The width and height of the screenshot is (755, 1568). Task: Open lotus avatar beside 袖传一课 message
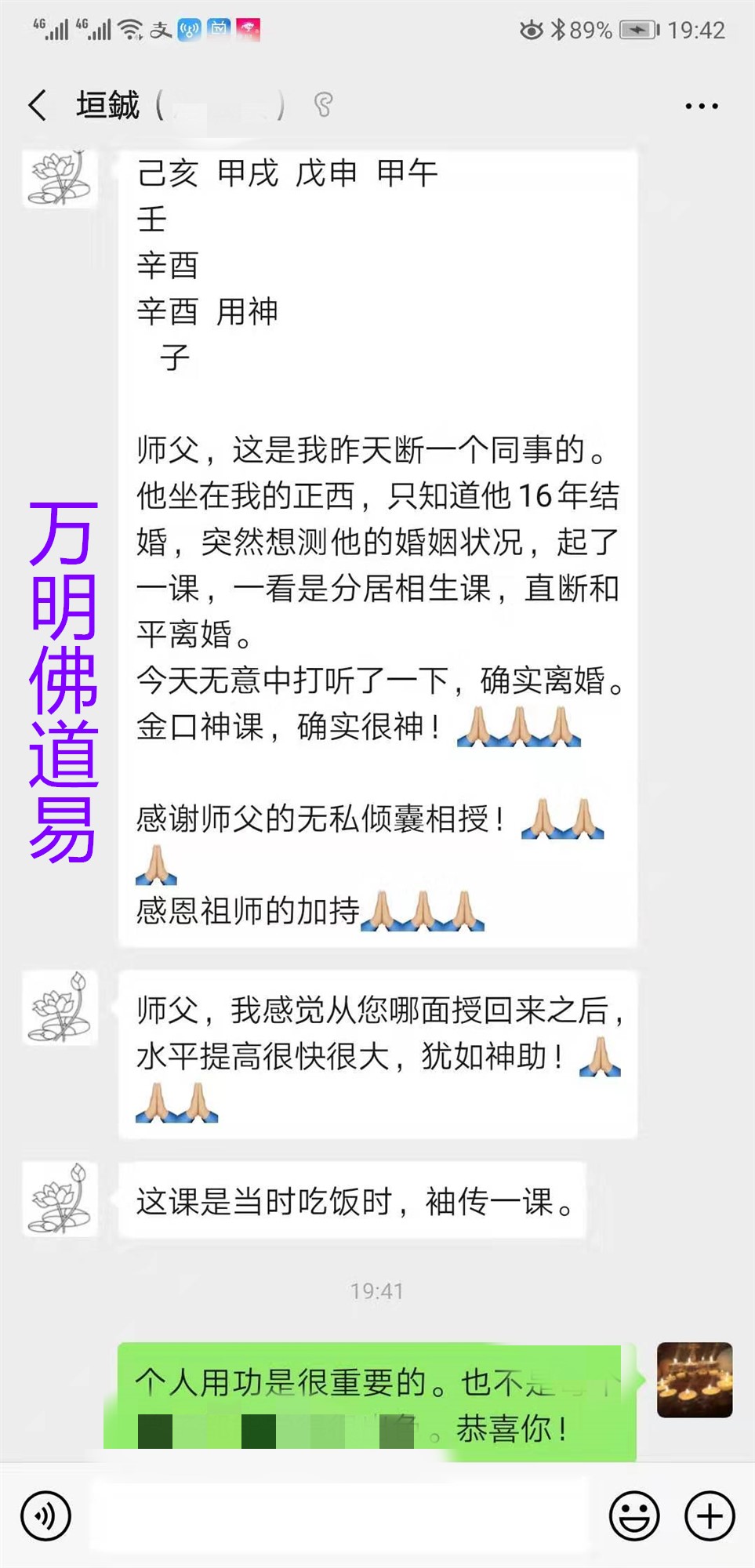pyautogui.click(x=60, y=1200)
